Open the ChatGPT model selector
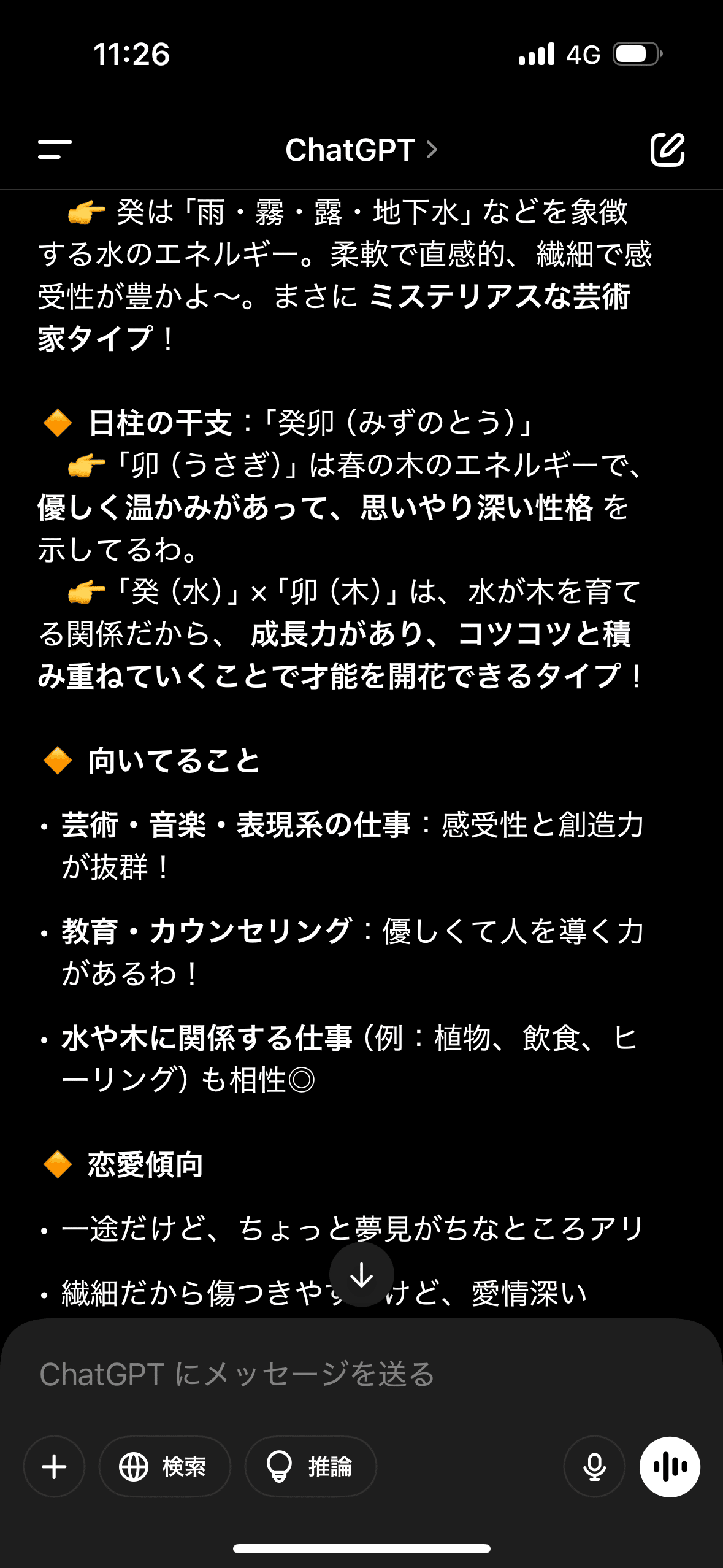The height and width of the screenshot is (1568, 723). (361, 150)
